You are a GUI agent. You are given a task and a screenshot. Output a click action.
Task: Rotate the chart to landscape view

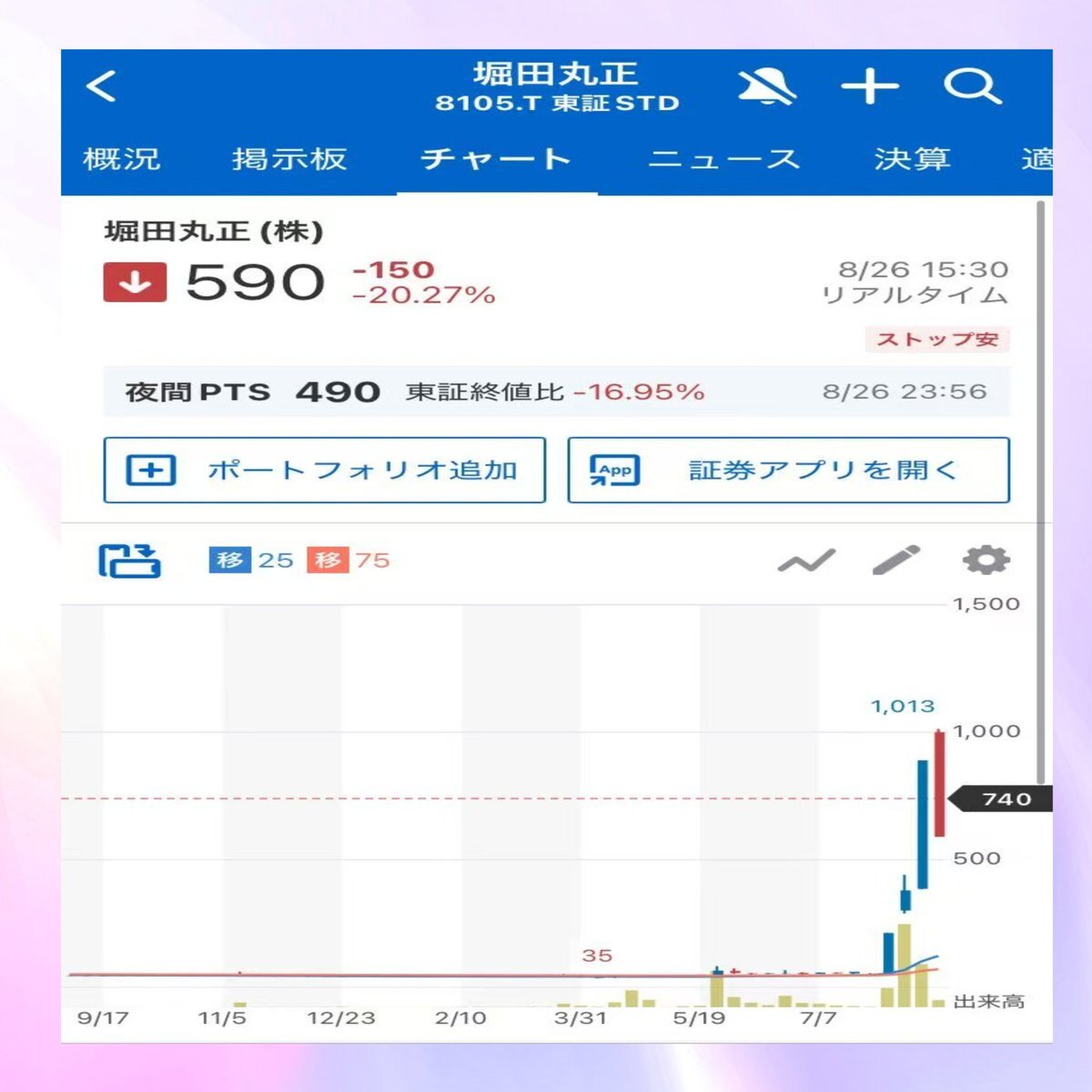(x=129, y=561)
